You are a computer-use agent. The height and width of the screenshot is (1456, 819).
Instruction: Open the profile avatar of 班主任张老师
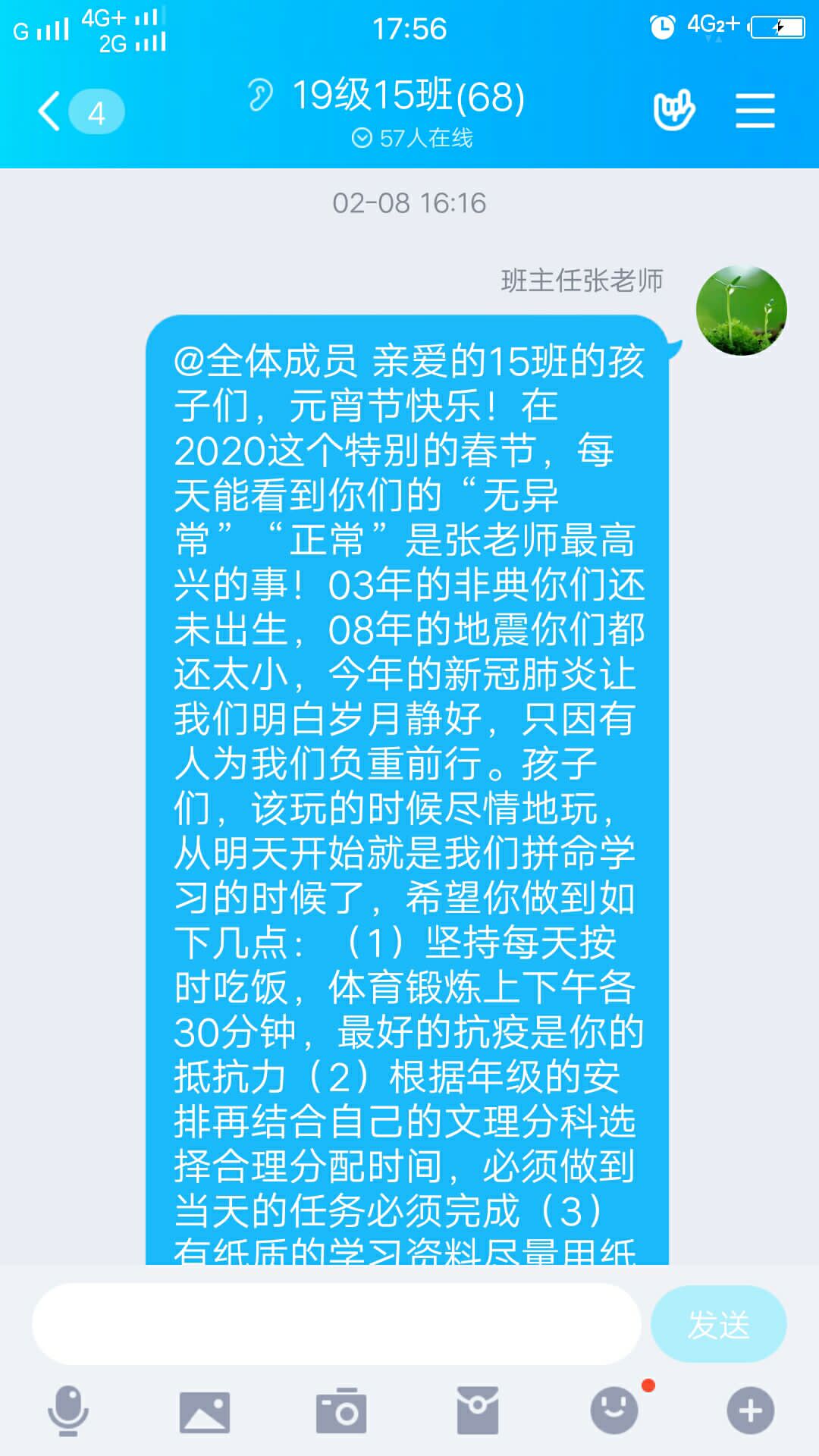[x=741, y=310]
